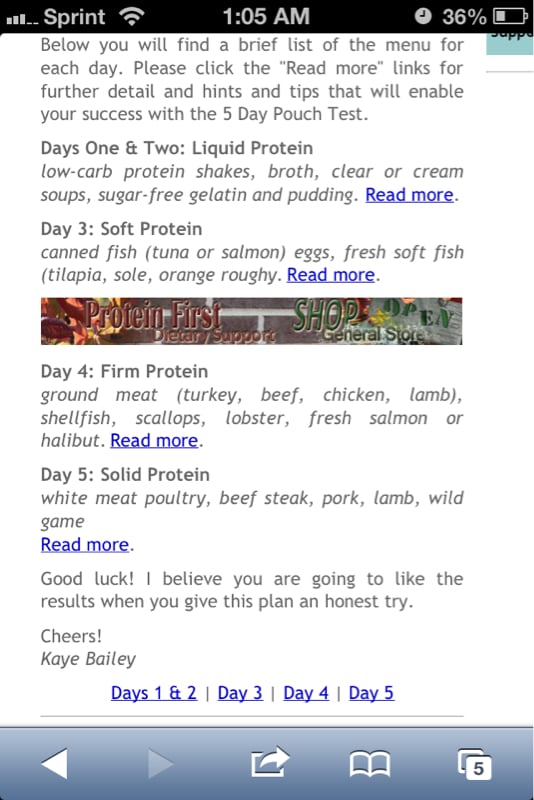The height and width of the screenshot is (800, 534).
Task: Open Read more for Day 4 Firm Protein
Action: (x=154, y=440)
